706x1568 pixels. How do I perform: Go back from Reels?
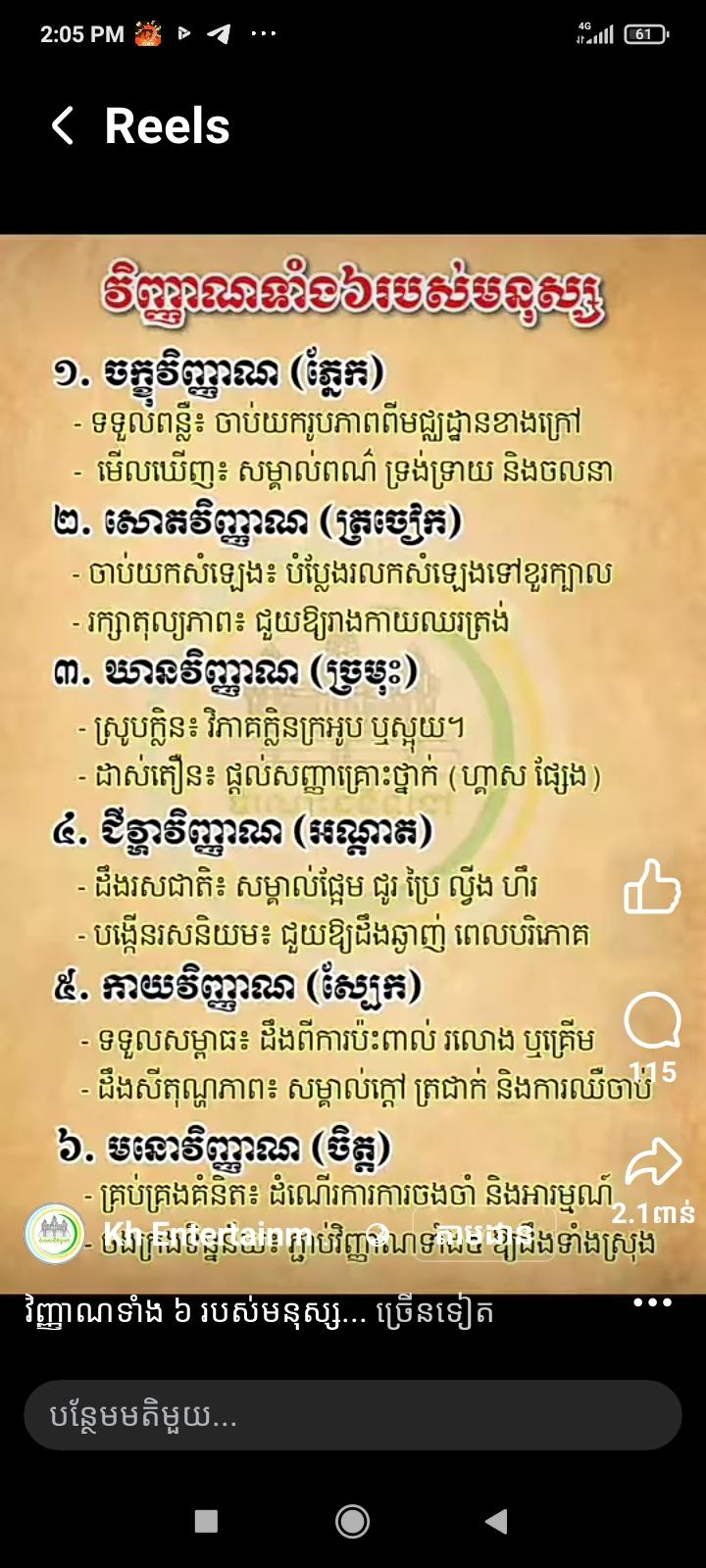pos(63,126)
